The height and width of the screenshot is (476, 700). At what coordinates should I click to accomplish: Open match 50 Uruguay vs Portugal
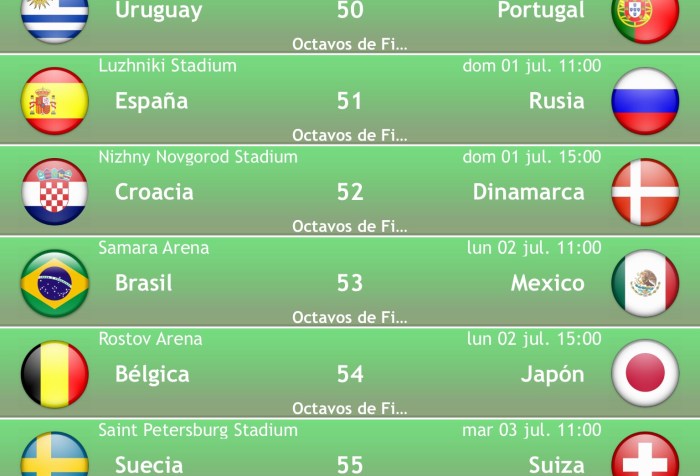coord(350,14)
